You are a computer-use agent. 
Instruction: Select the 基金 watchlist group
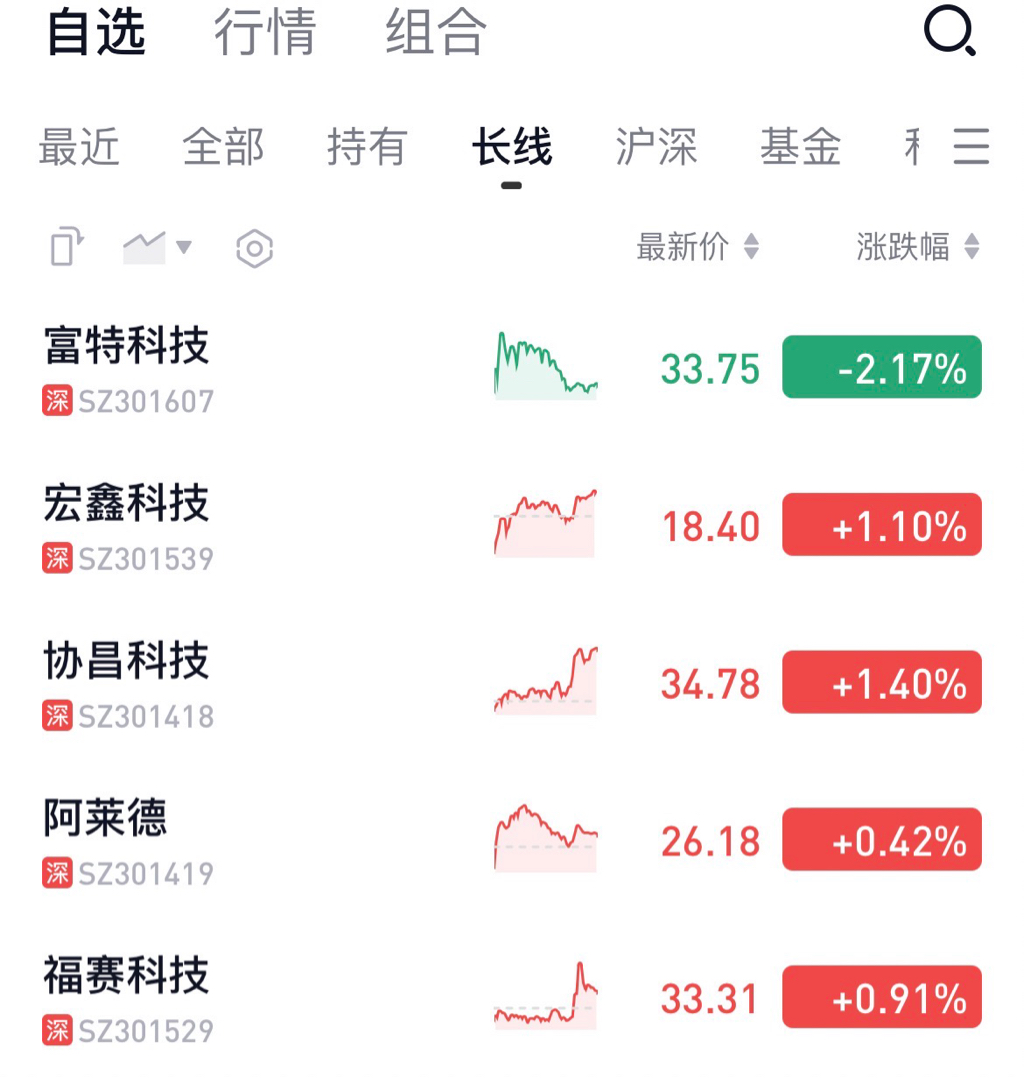click(x=800, y=147)
